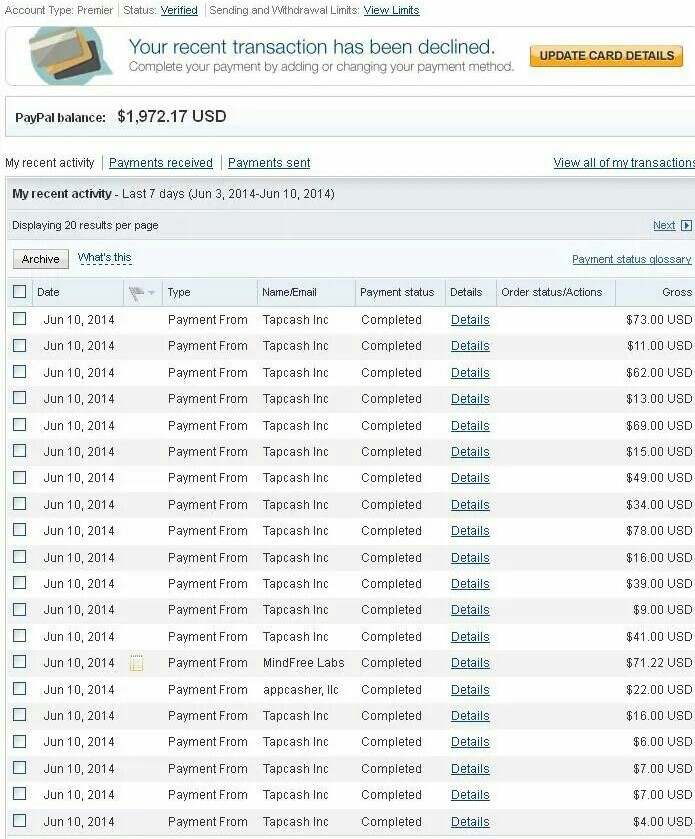Tap the Update Card Details button
695x839 pixels.
point(606,56)
